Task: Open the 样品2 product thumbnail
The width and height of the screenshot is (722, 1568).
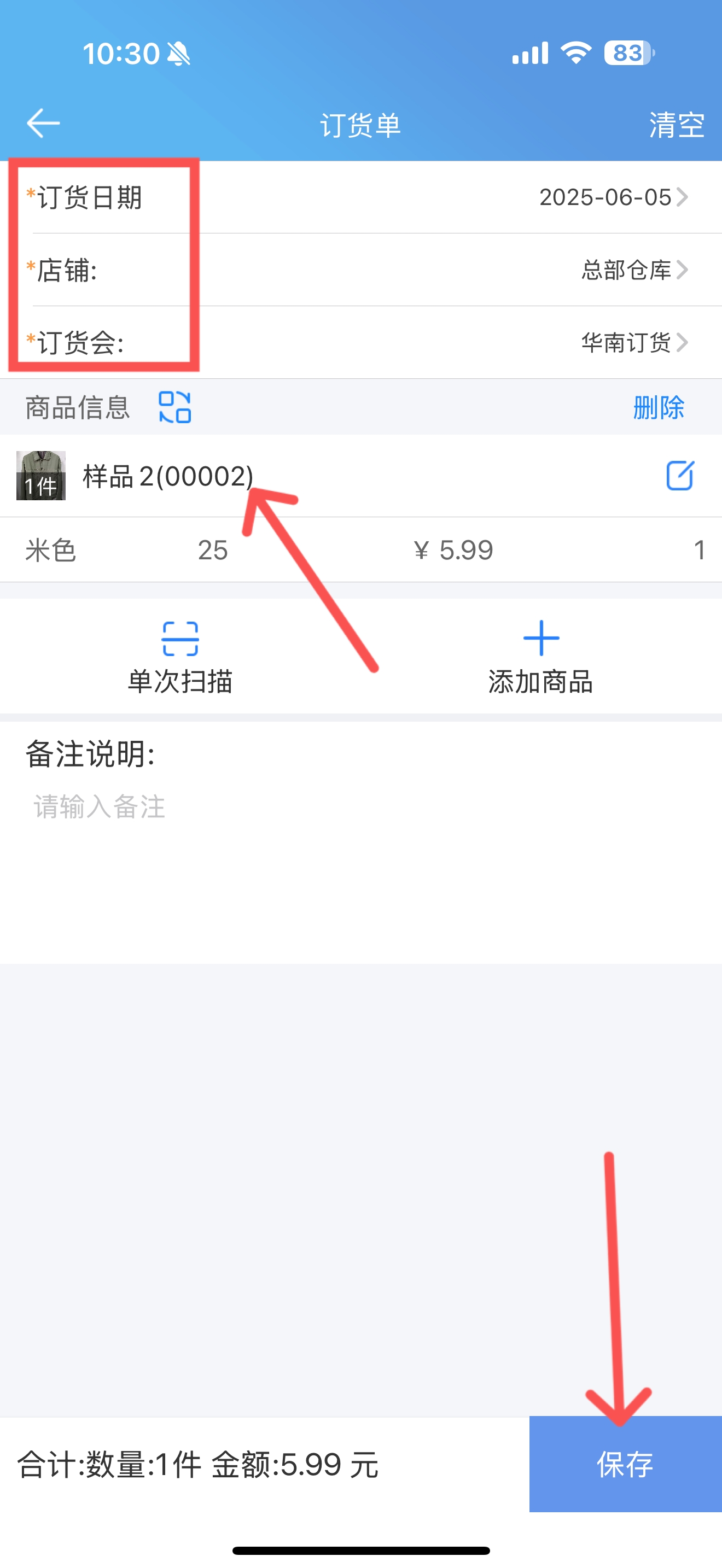Action: 41,476
